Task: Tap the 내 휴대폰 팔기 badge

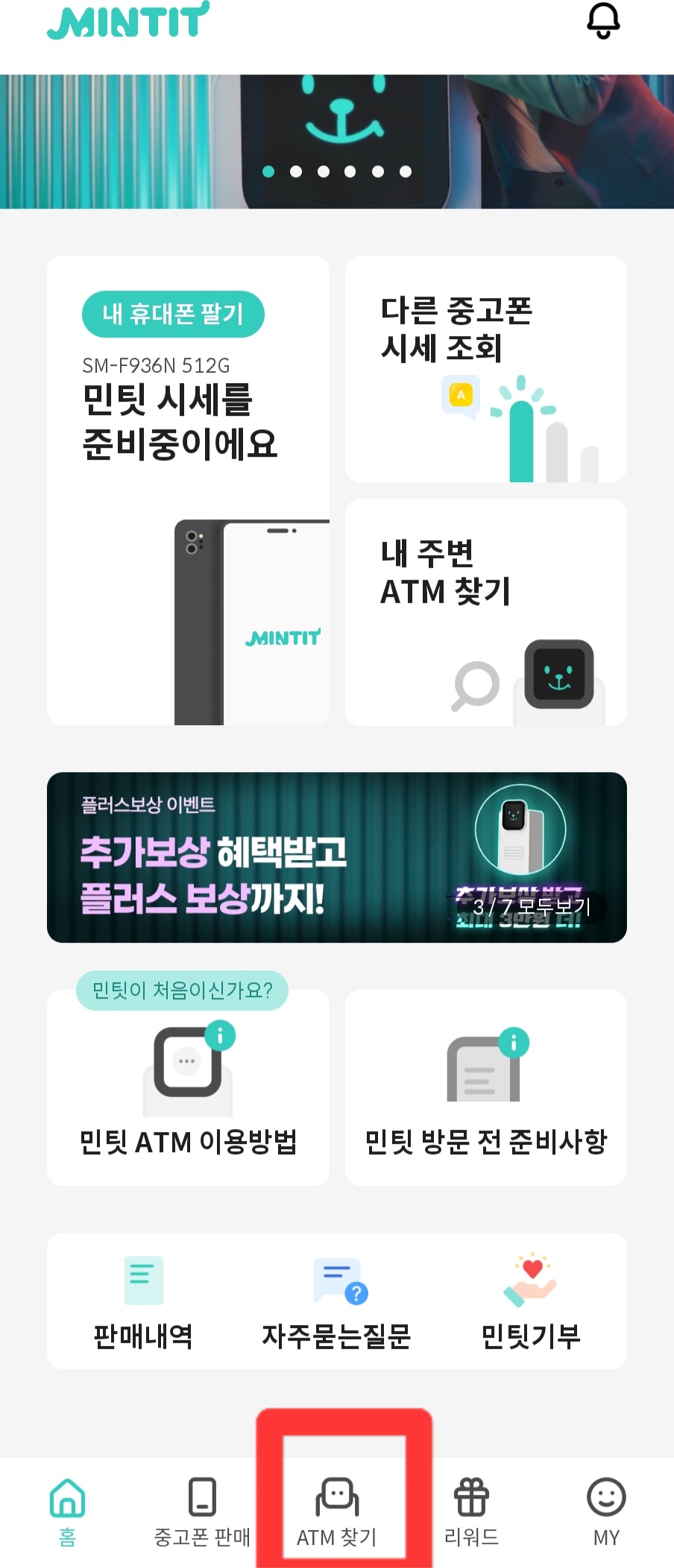Action: (x=172, y=314)
